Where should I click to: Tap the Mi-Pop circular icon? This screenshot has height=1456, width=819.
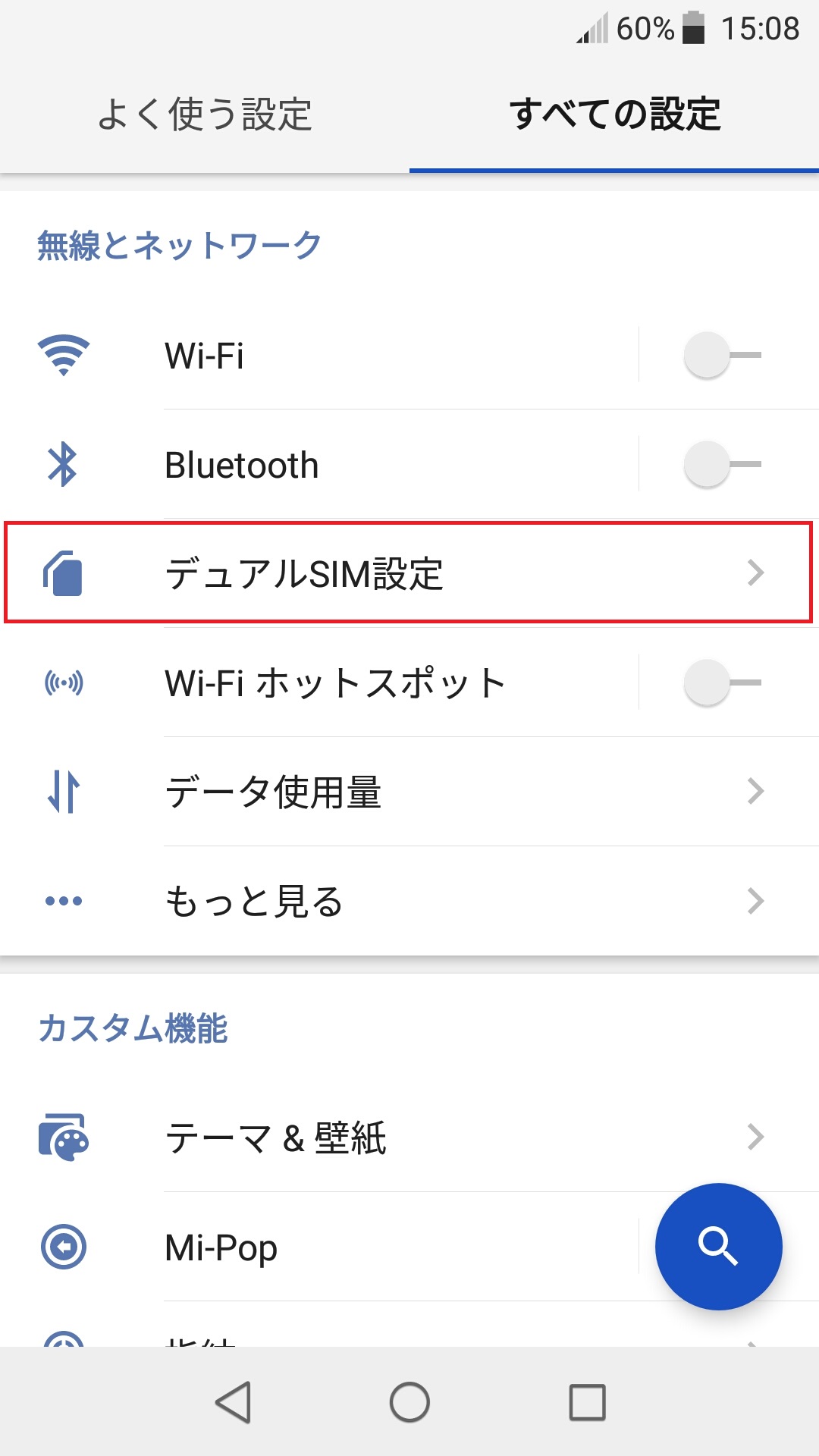pyautogui.click(x=64, y=1246)
